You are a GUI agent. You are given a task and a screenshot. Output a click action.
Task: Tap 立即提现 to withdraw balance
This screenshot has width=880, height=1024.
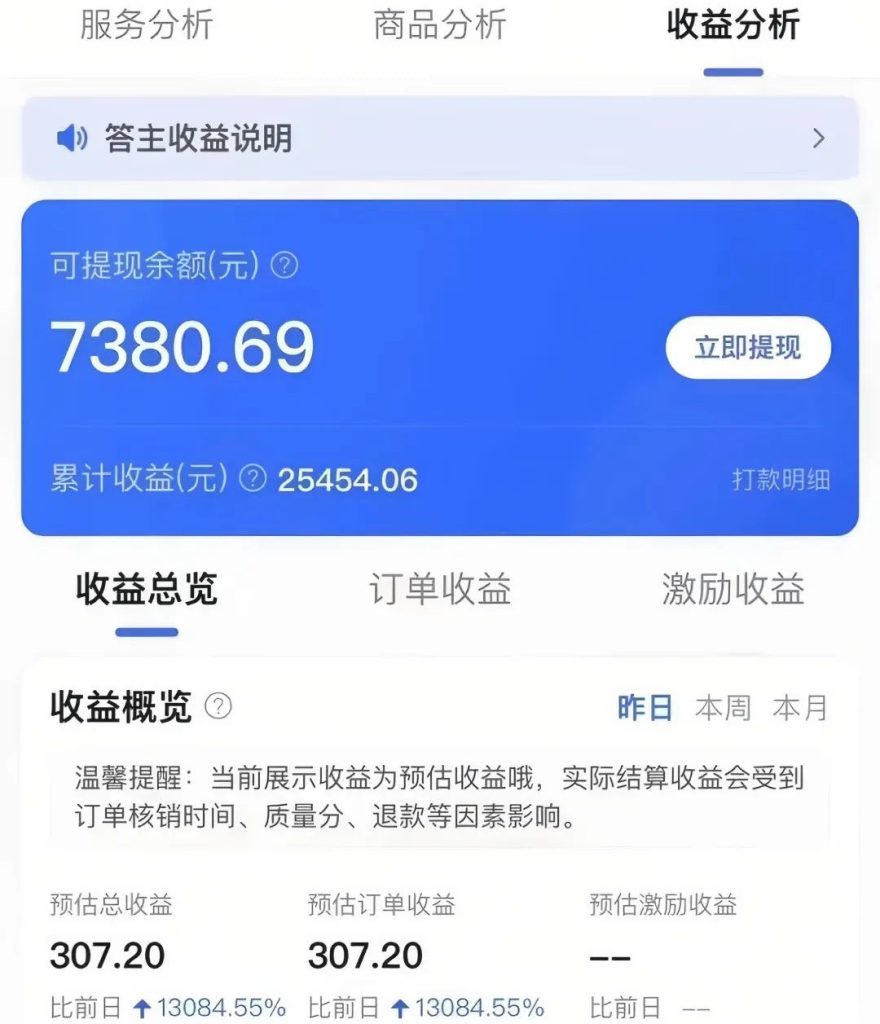click(748, 348)
